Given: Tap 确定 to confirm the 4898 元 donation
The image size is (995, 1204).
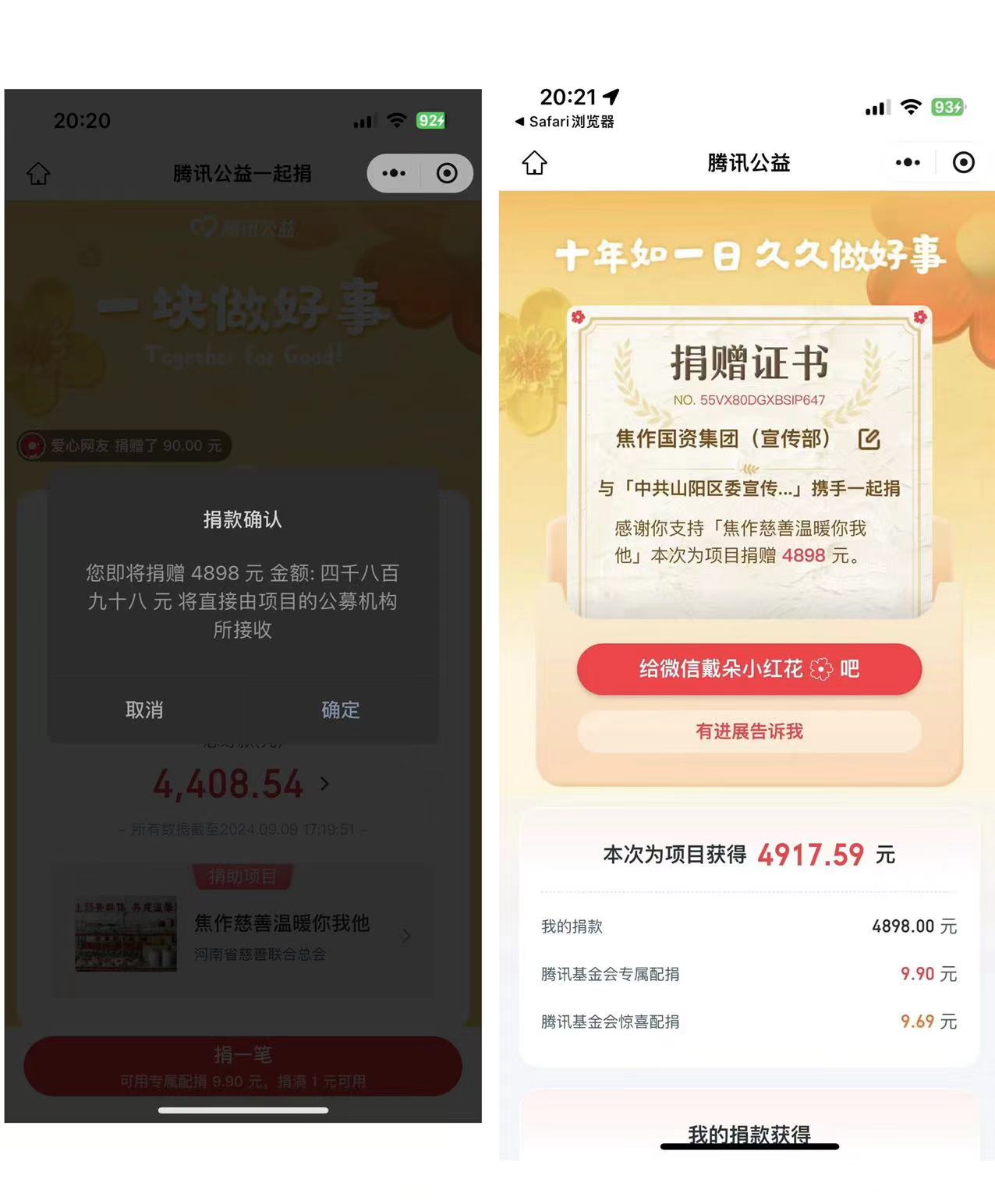Looking at the screenshot, I should click(x=341, y=710).
